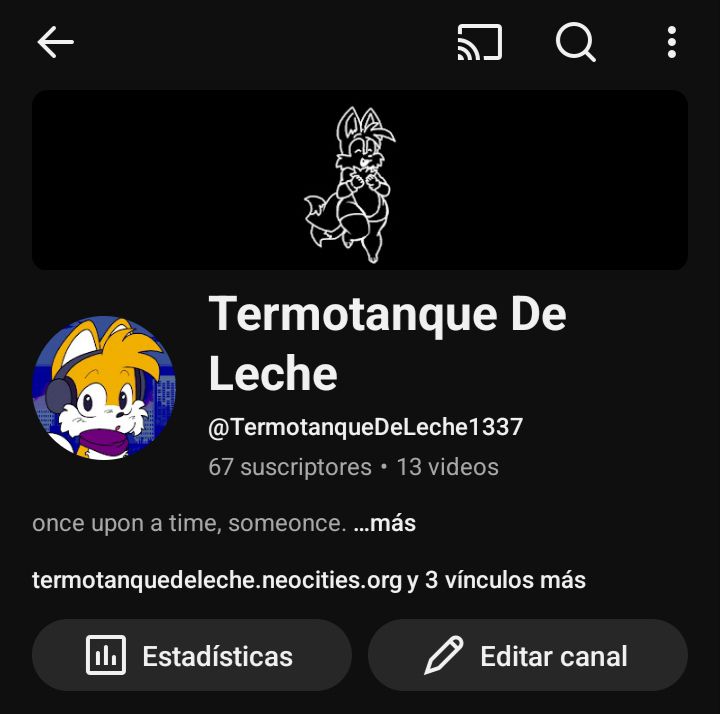Open the termotanquedeleche.neocities.org link
This screenshot has height=714, width=720.
217,580
